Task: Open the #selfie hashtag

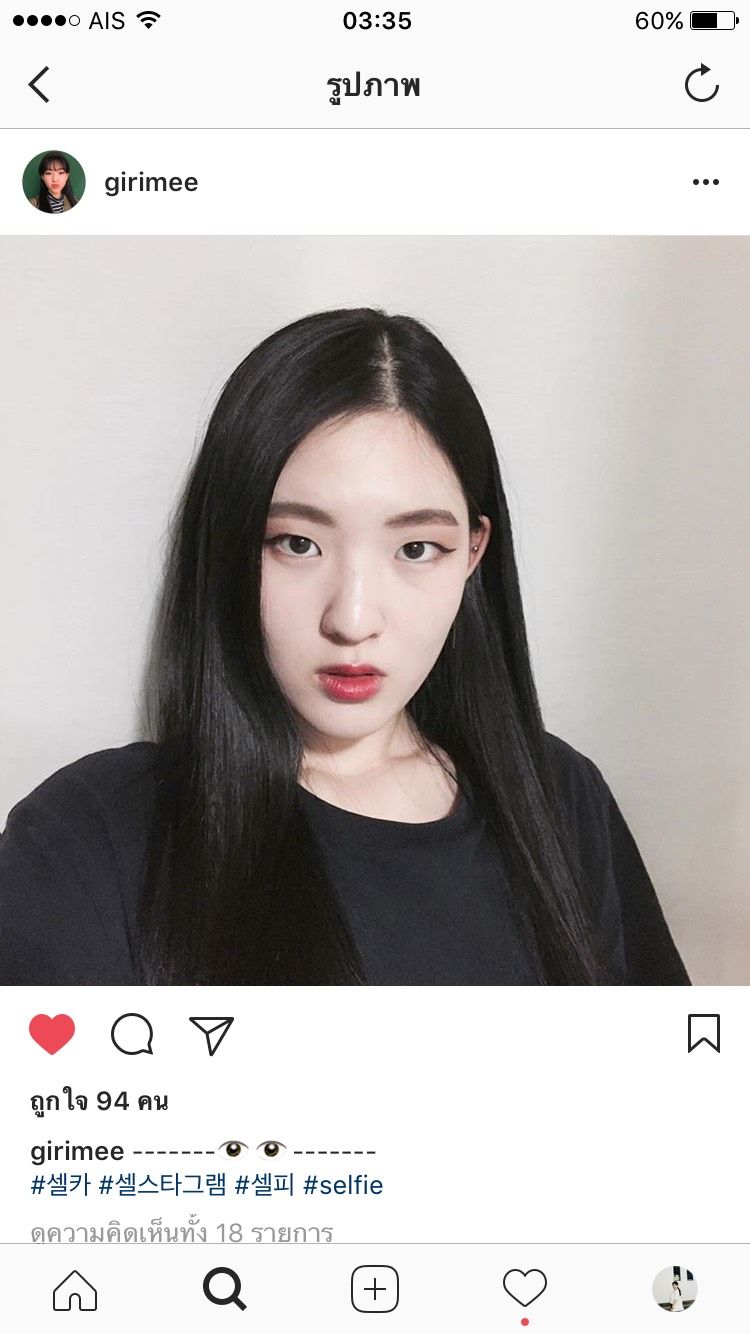Action: click(343, 1186)
